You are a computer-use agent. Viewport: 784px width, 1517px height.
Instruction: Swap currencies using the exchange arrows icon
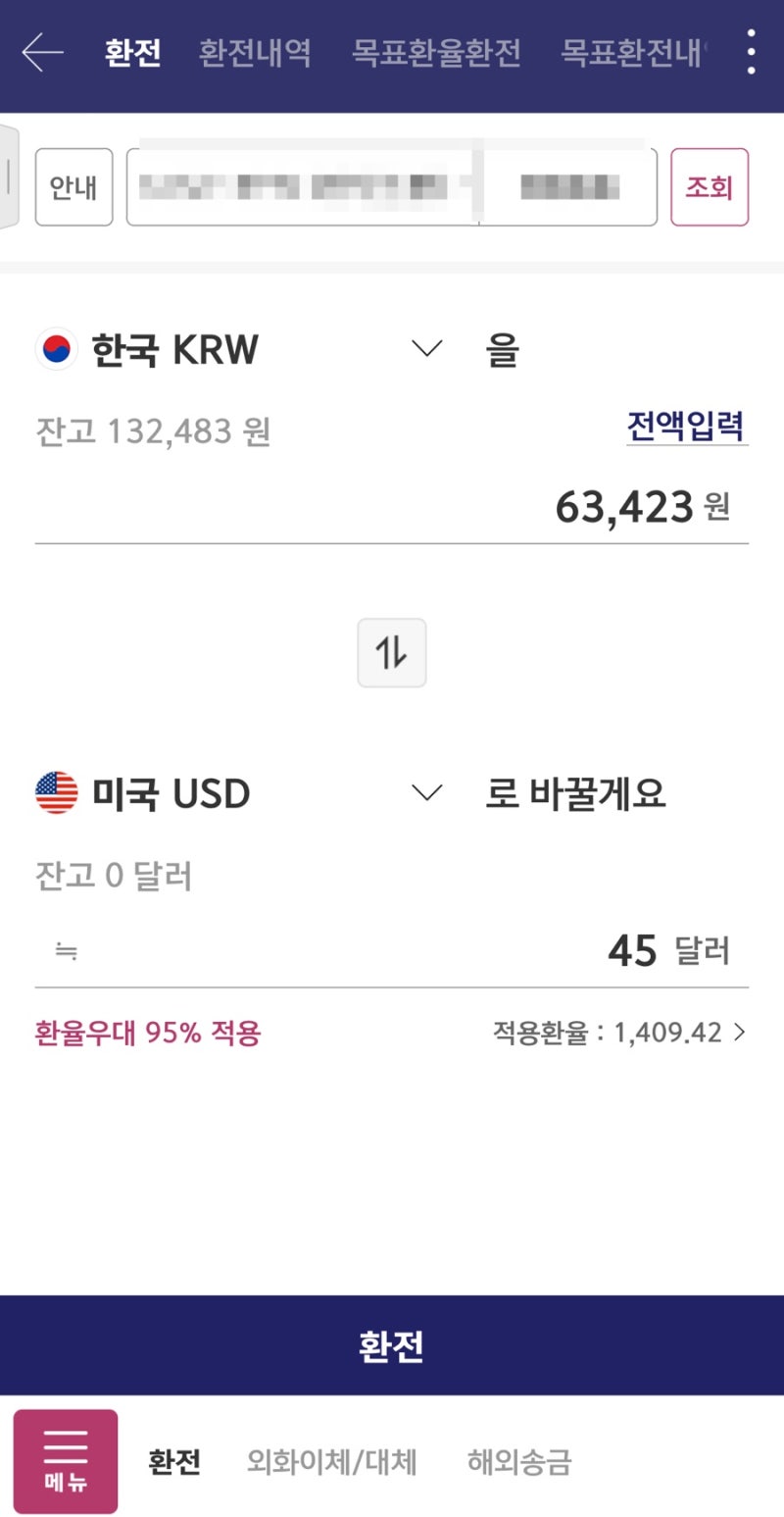[x=391, y=652]
